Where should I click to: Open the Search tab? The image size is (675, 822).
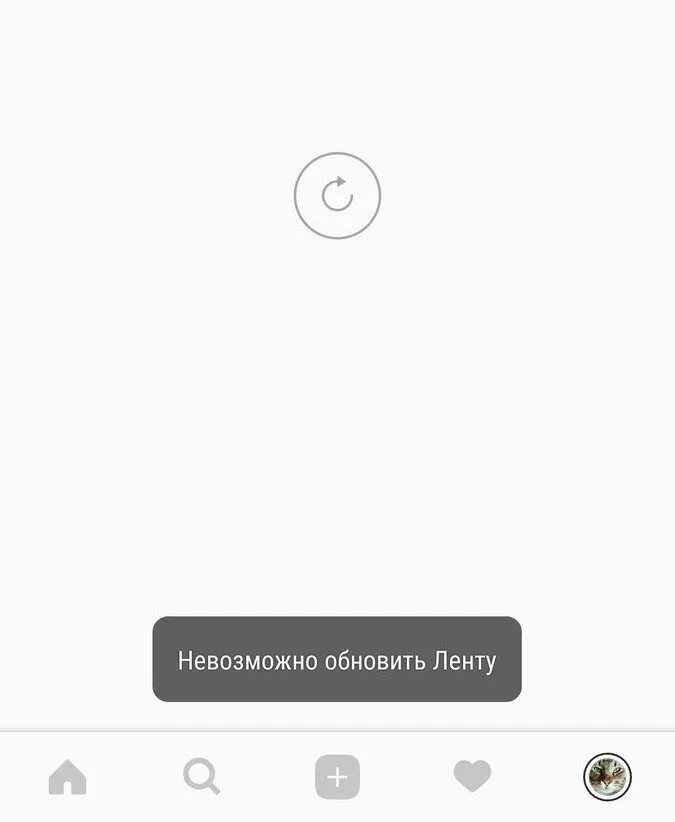[x=201, y=776]
